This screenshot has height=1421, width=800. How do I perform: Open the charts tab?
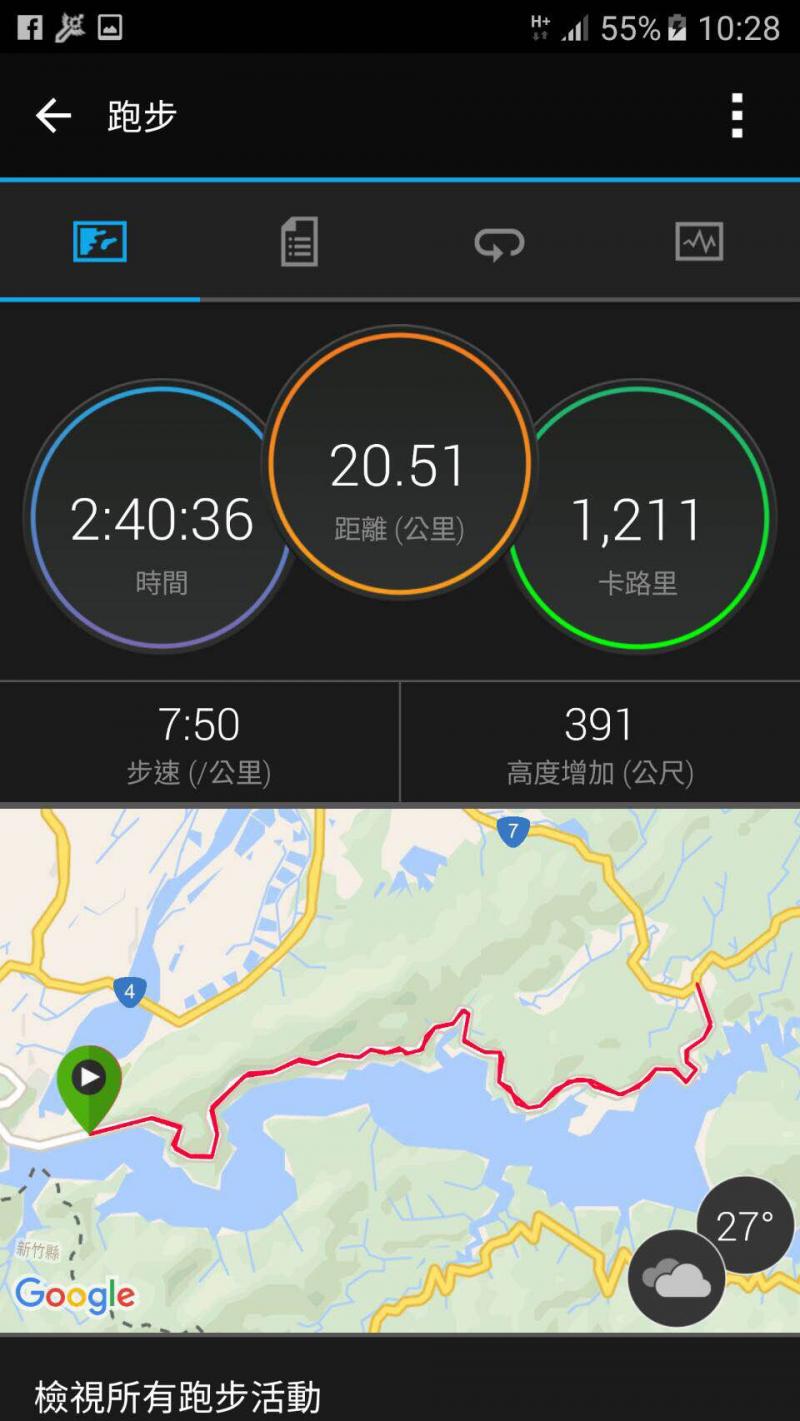coord(698,242)
